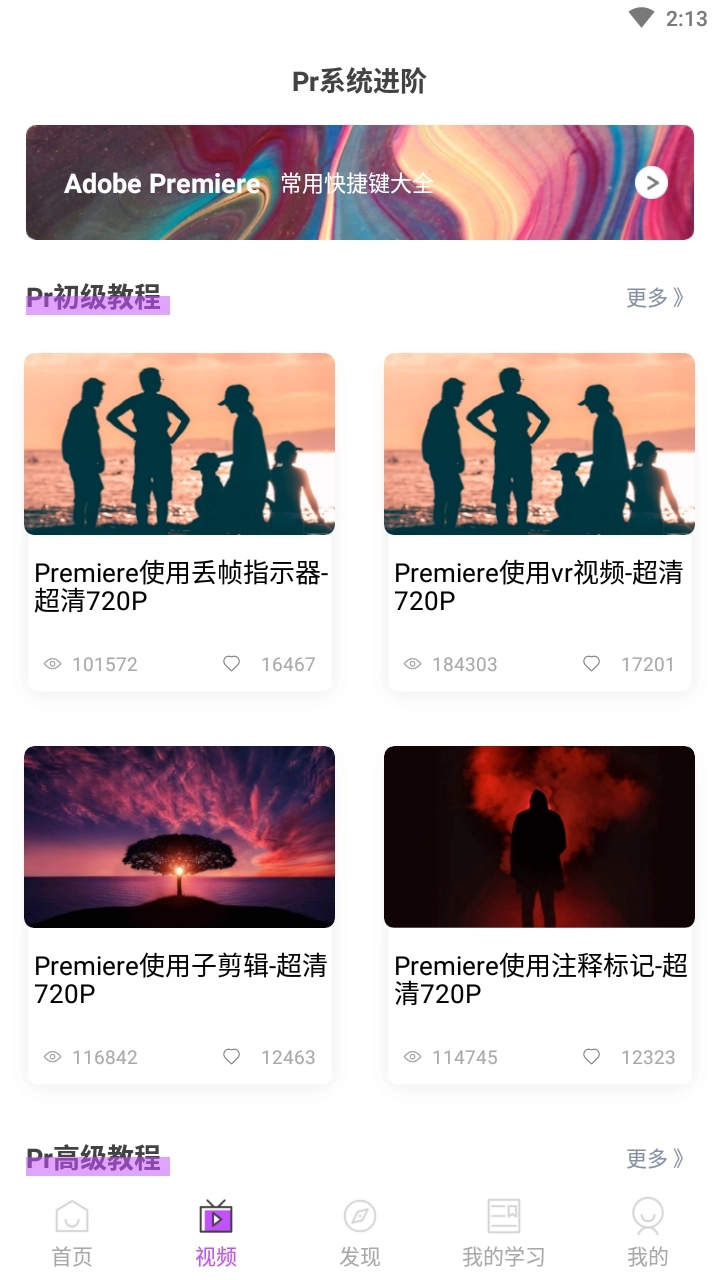Open the tree silhouette video thumbnail
The height and width of the screenshot is (1280, 720).
[179, 836]
